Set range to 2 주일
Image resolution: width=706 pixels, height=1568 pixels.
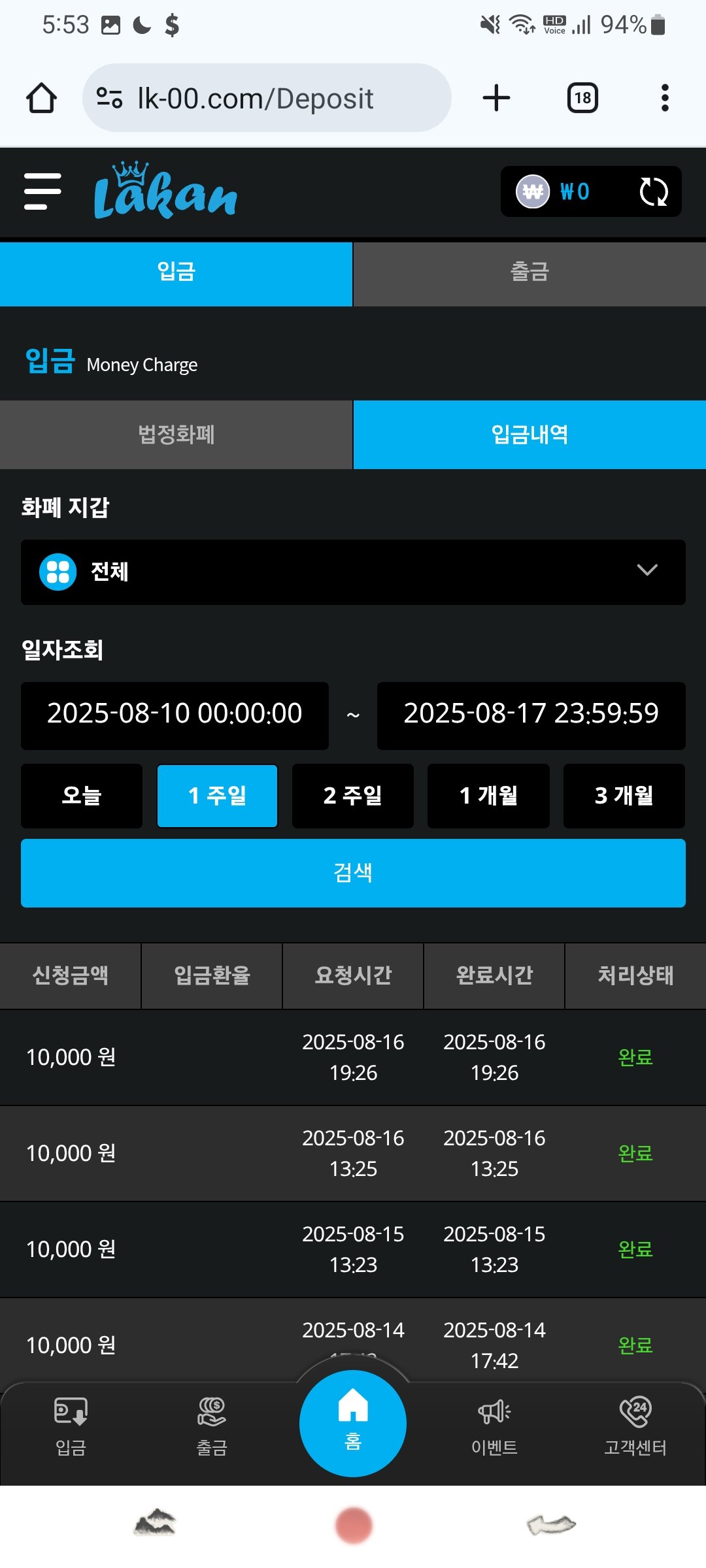tap(352, 796)
